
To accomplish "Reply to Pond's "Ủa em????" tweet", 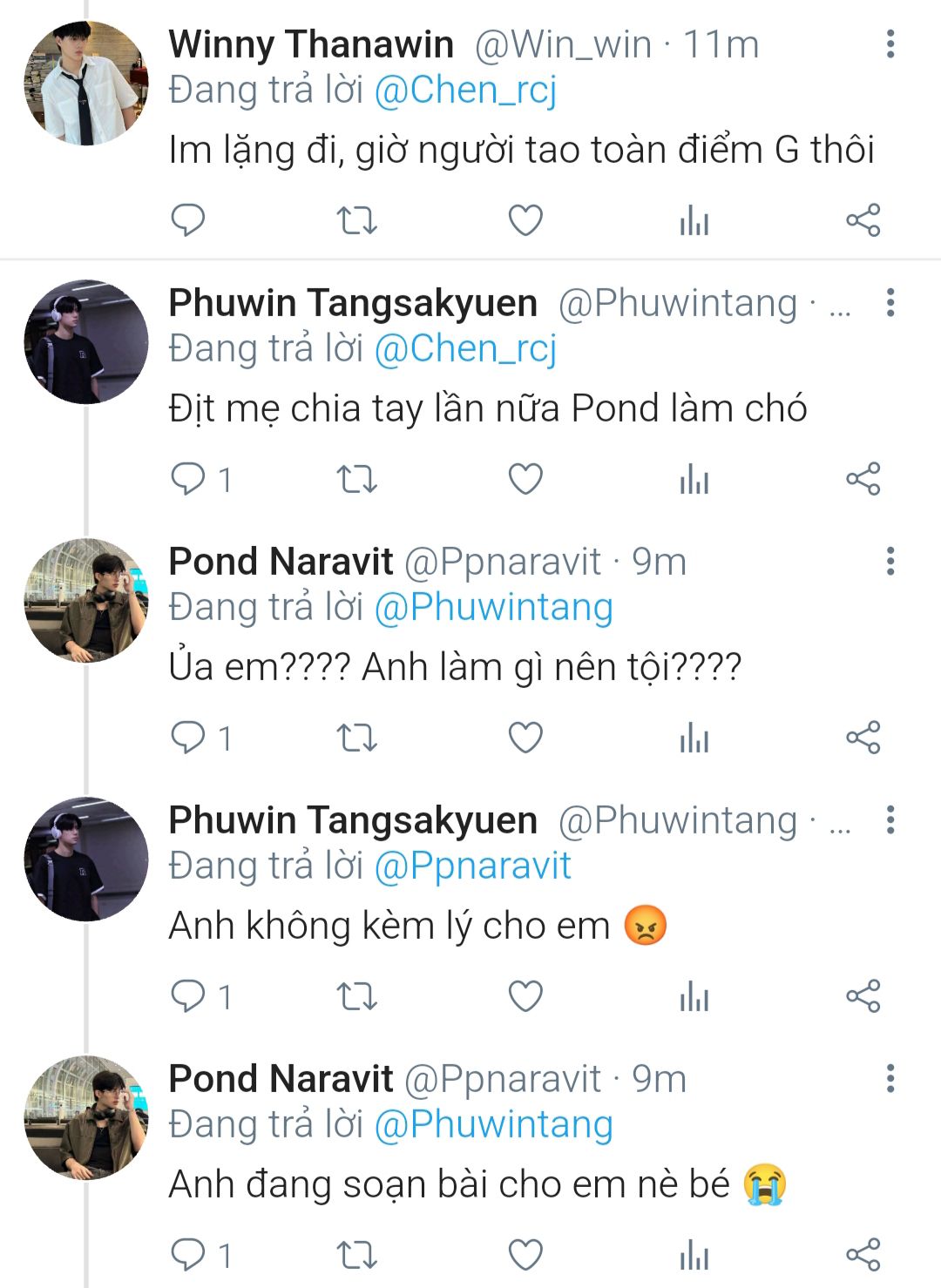I will [187, 738].
